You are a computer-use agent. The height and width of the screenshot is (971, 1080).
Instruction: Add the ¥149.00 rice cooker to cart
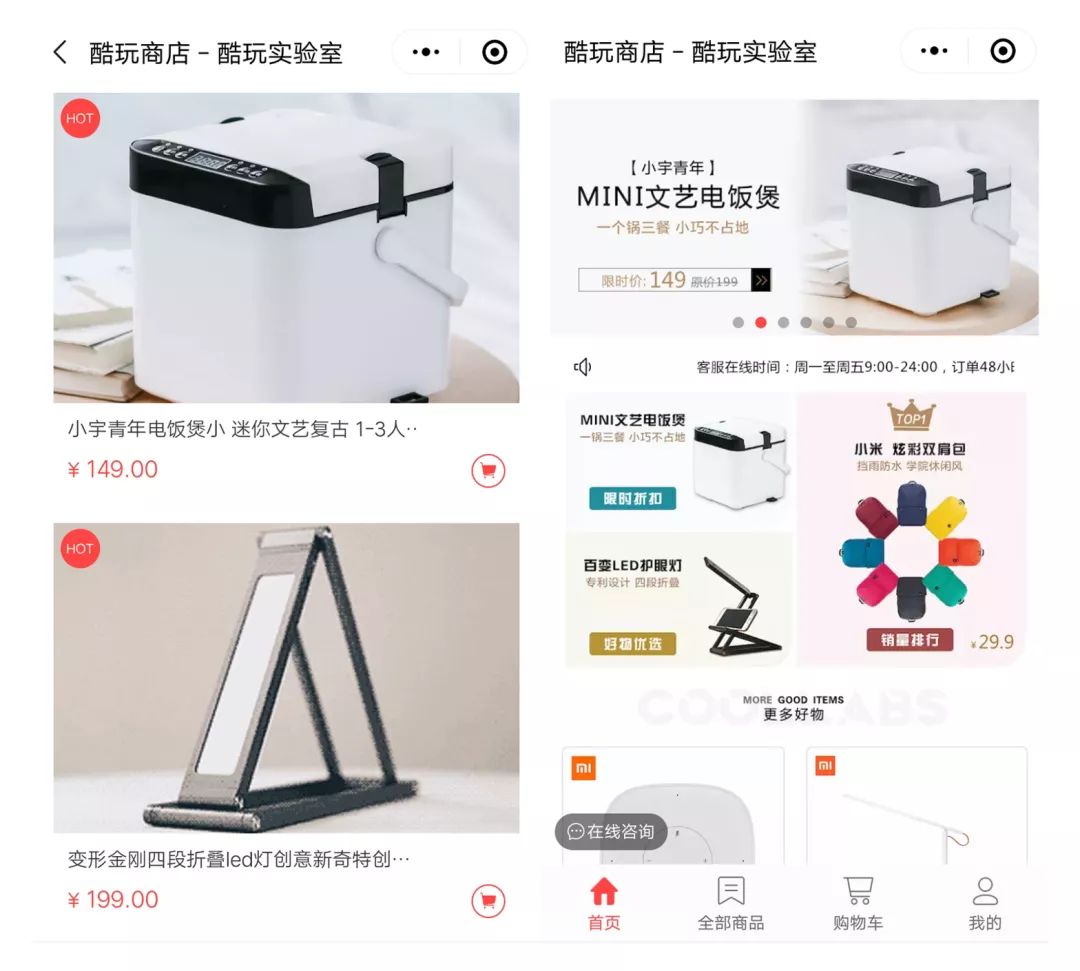click(x=488, y=470)
